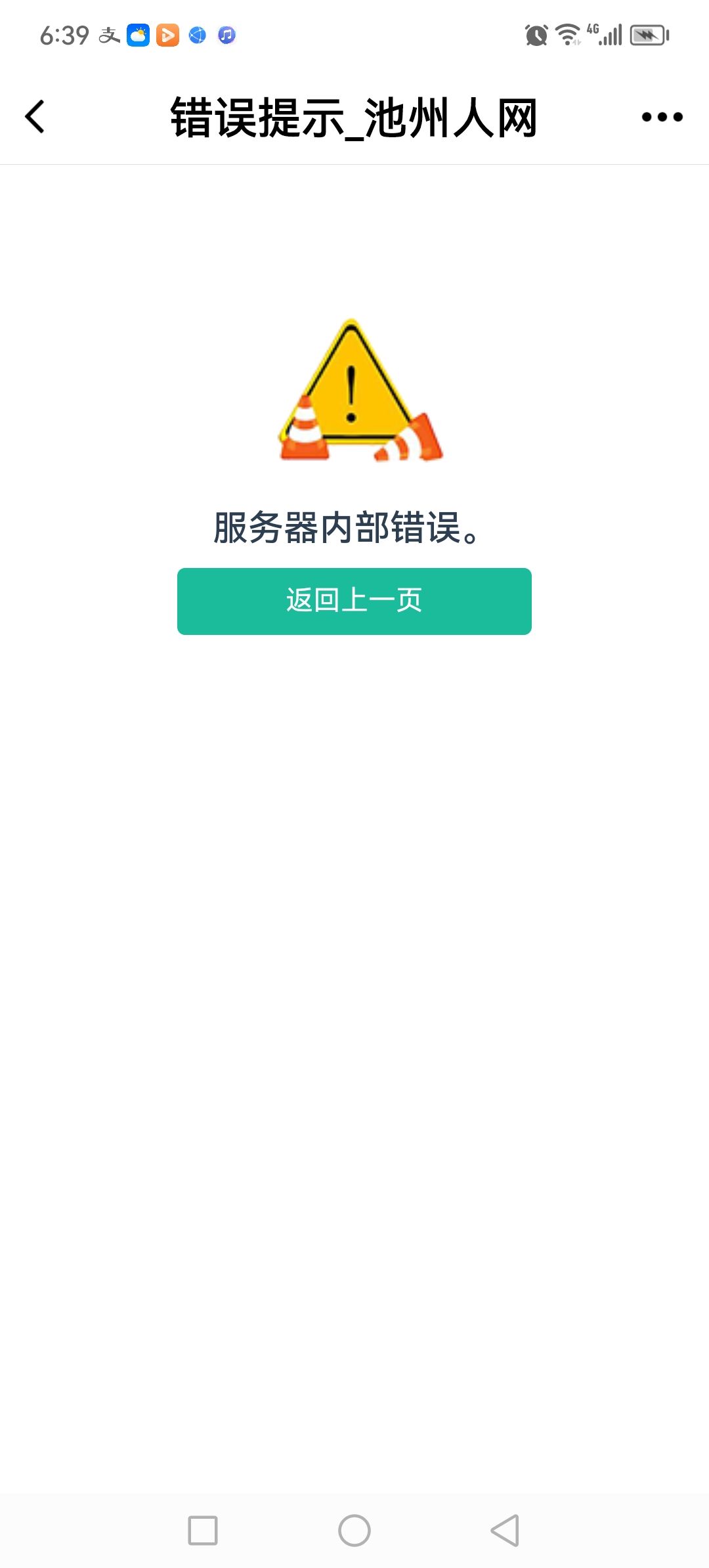The image size is (709, 1568).
Task: Tap the 返回上一页 button
Action: pos(354,601)
